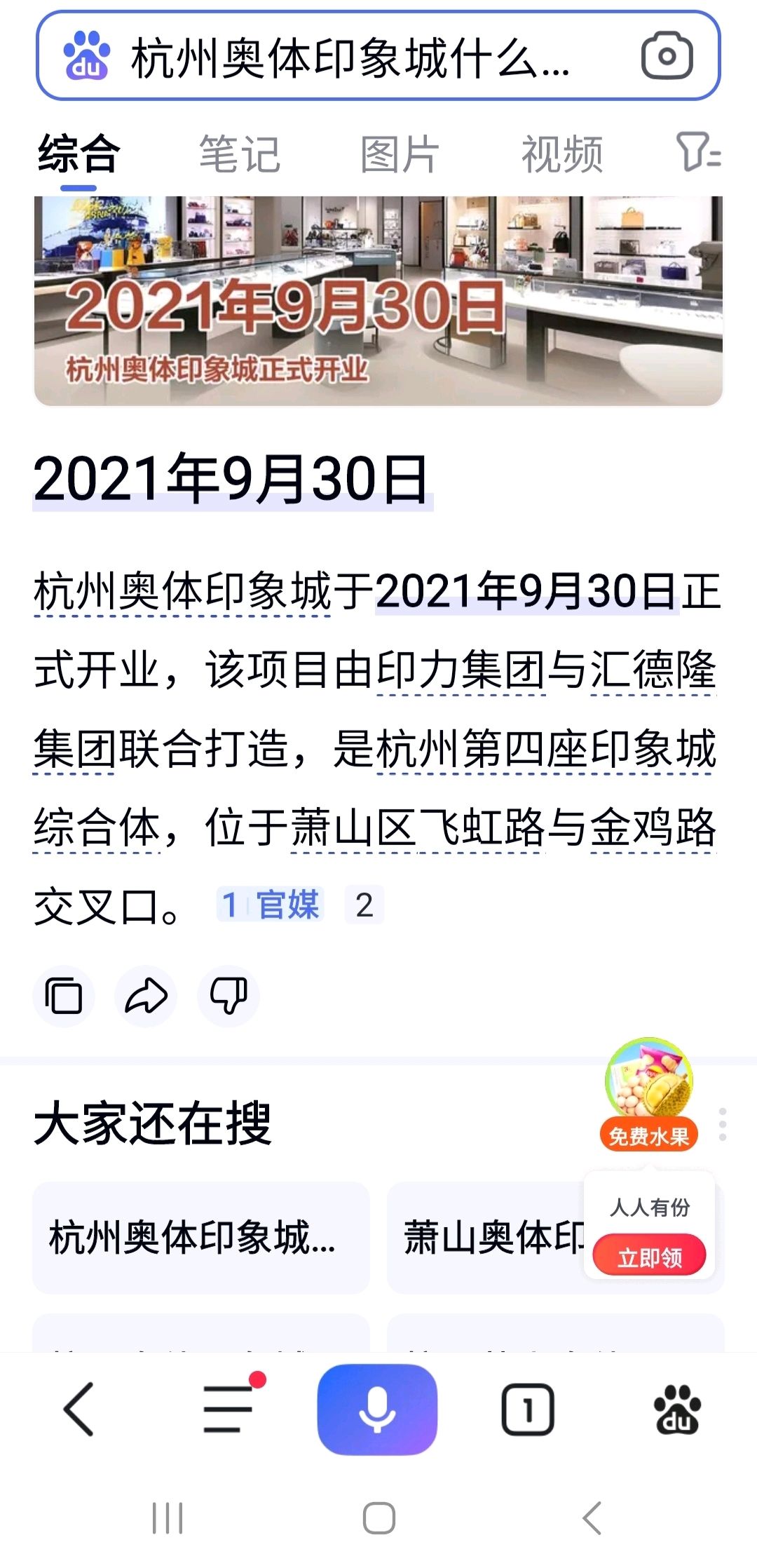This screenshot has width=757, height=1568.
Task: Dislike this answer
Action: point(229,996)
